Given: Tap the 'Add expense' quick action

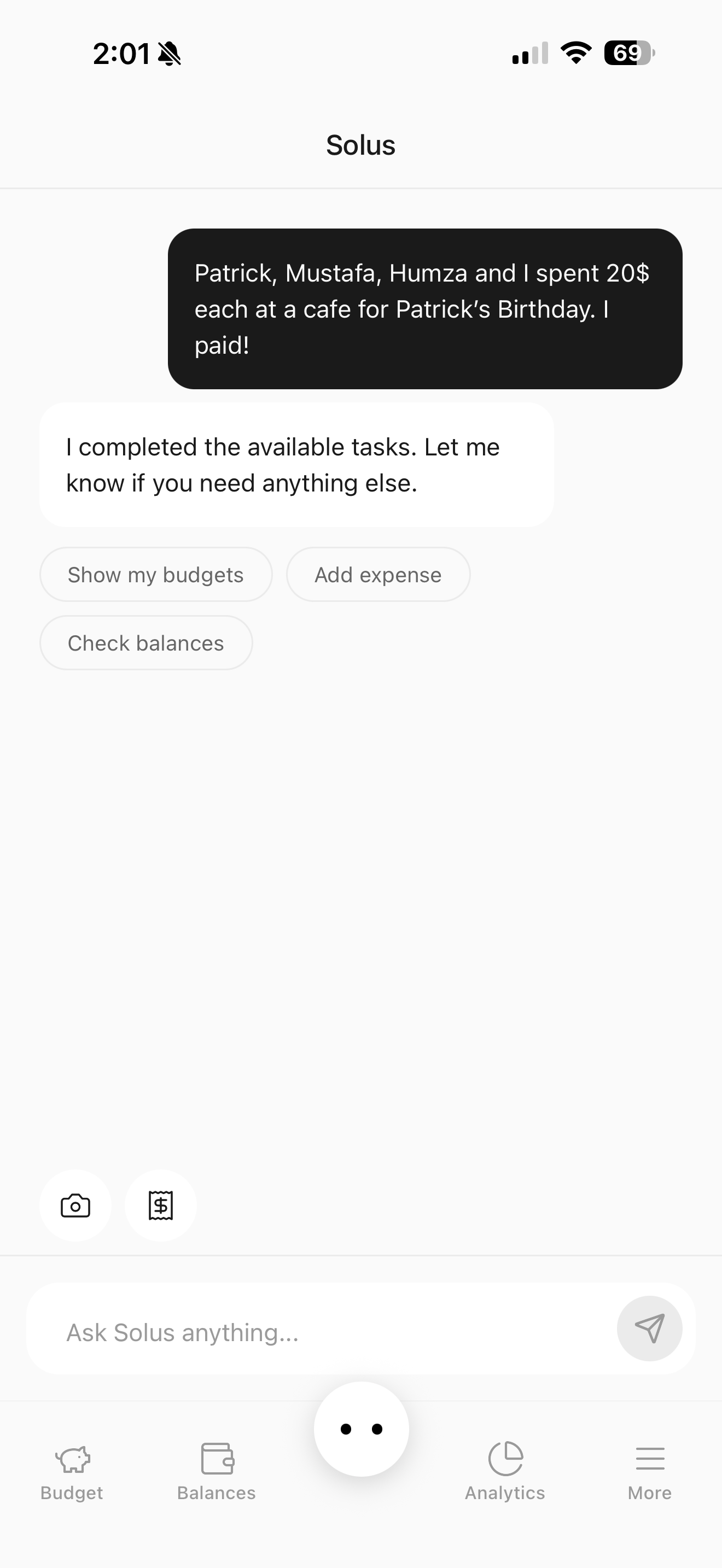Looking at the screenshot, I should [378, 574].
